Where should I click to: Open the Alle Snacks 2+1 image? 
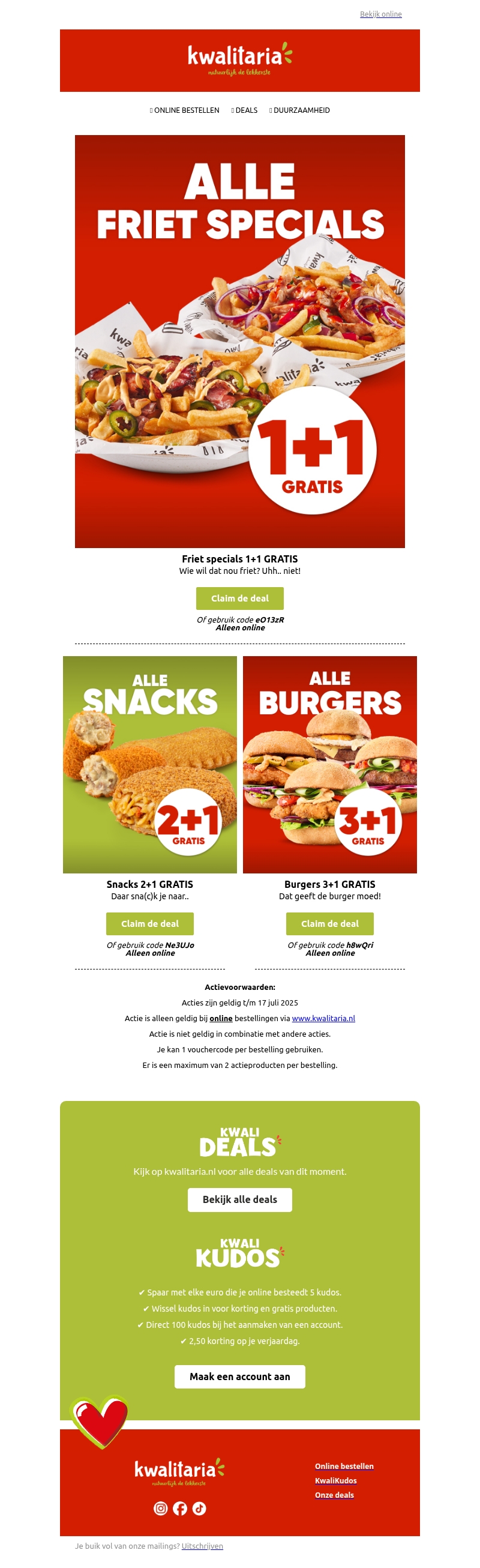149,764
